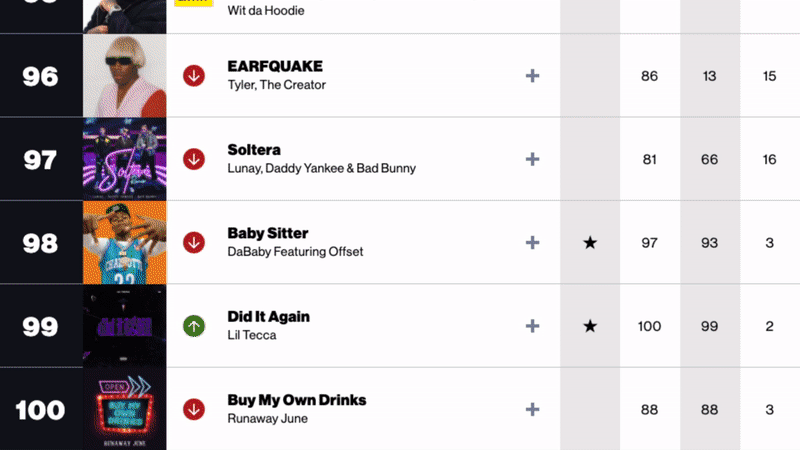Open the Buy My Own Drinks cover art
Viewport: 800px width, 450px height.
[x=124, y=409]
